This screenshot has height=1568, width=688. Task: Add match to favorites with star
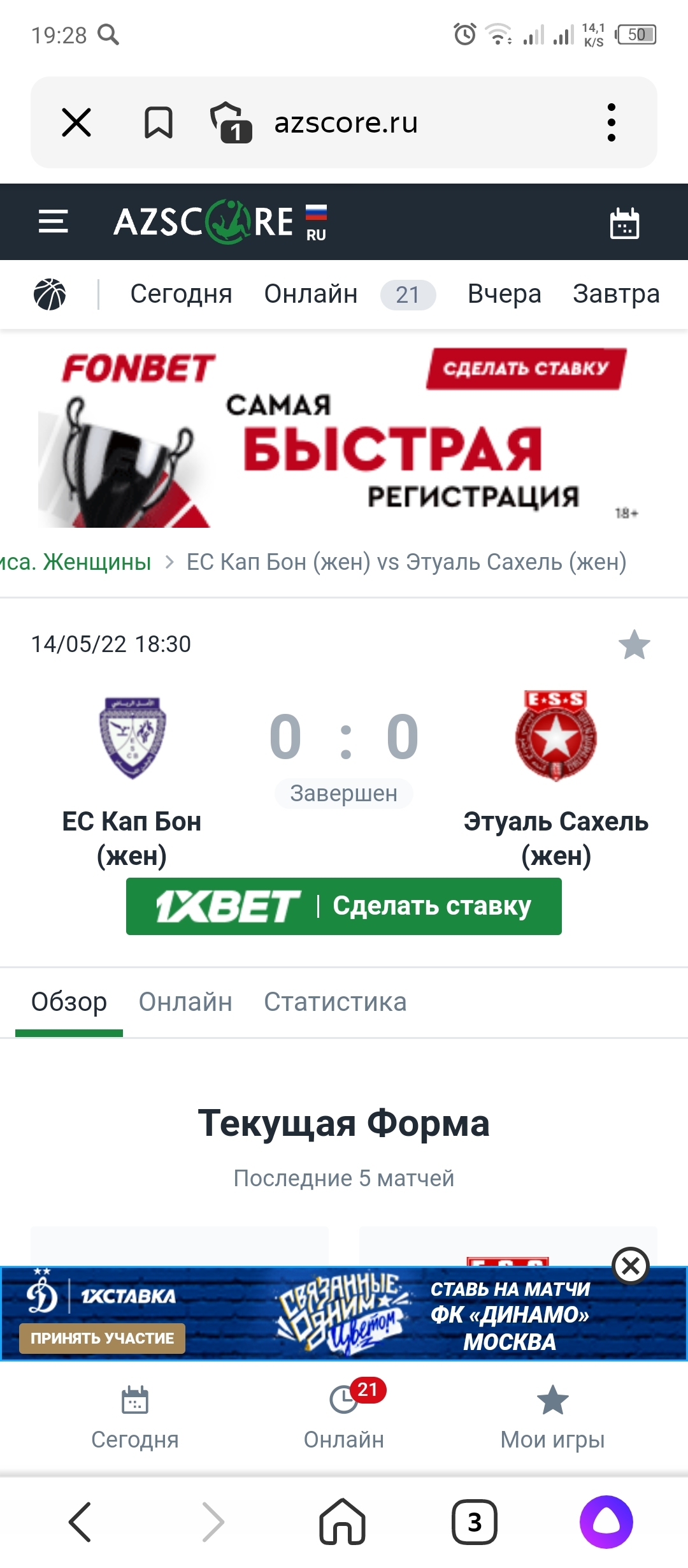pos(634,644)
